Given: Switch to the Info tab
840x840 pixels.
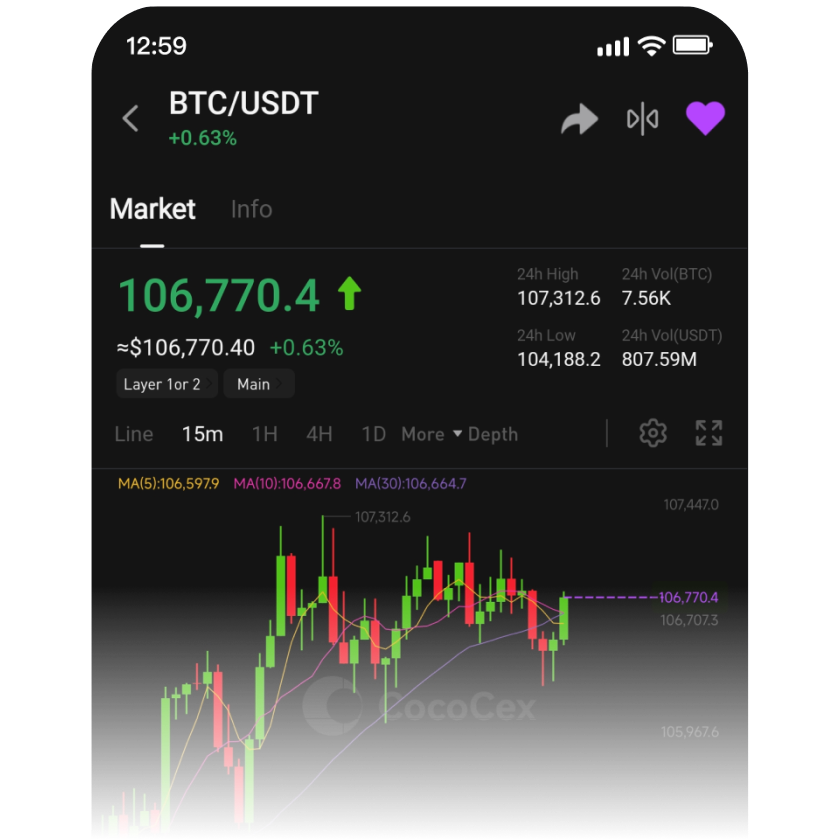Looking at the screenshot, I should pyautogui.click(x=251, y=209).
